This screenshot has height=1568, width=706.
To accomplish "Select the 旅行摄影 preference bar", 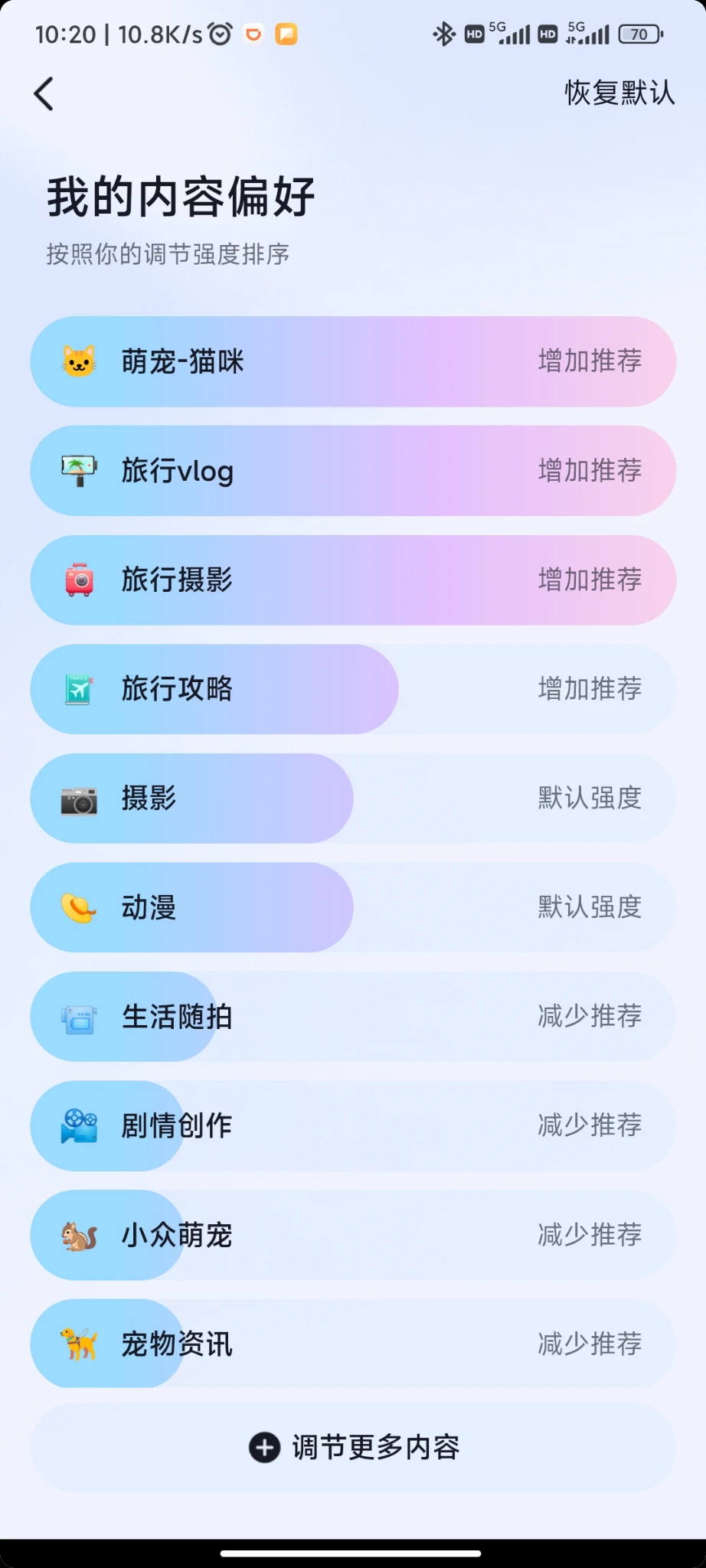I will 353,580.
